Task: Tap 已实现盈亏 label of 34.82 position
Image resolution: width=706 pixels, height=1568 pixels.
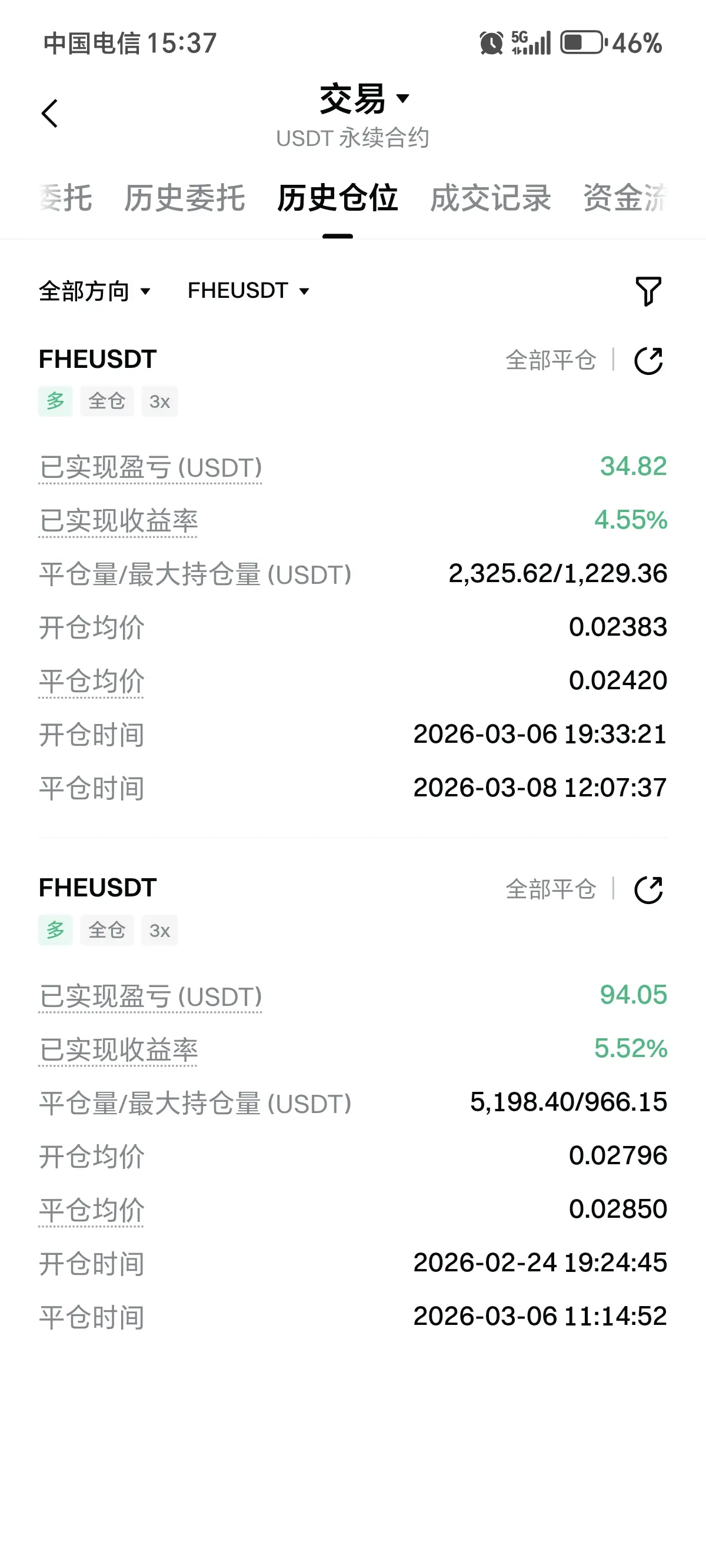Action: 151,467
